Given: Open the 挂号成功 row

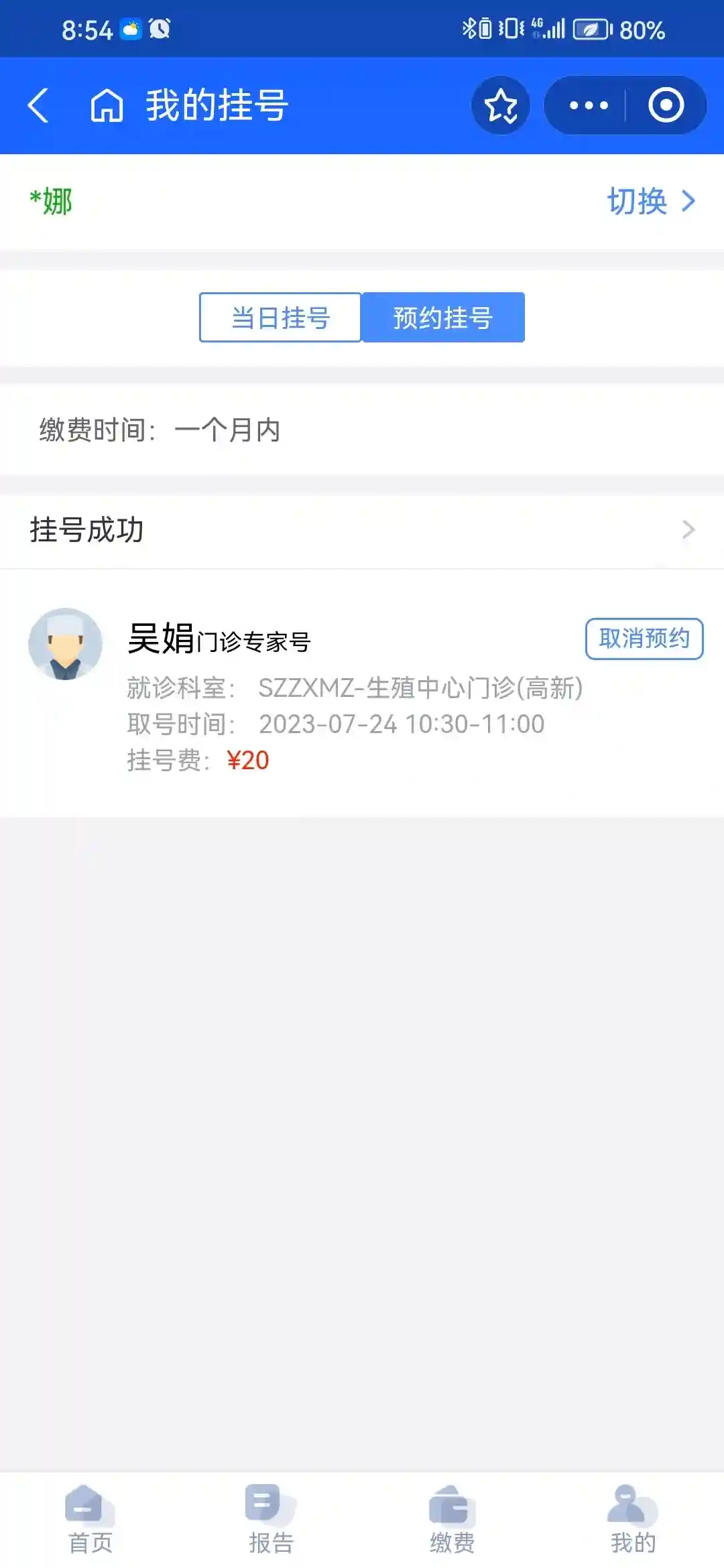Looking at the screenshot, I should click(362, 530).
